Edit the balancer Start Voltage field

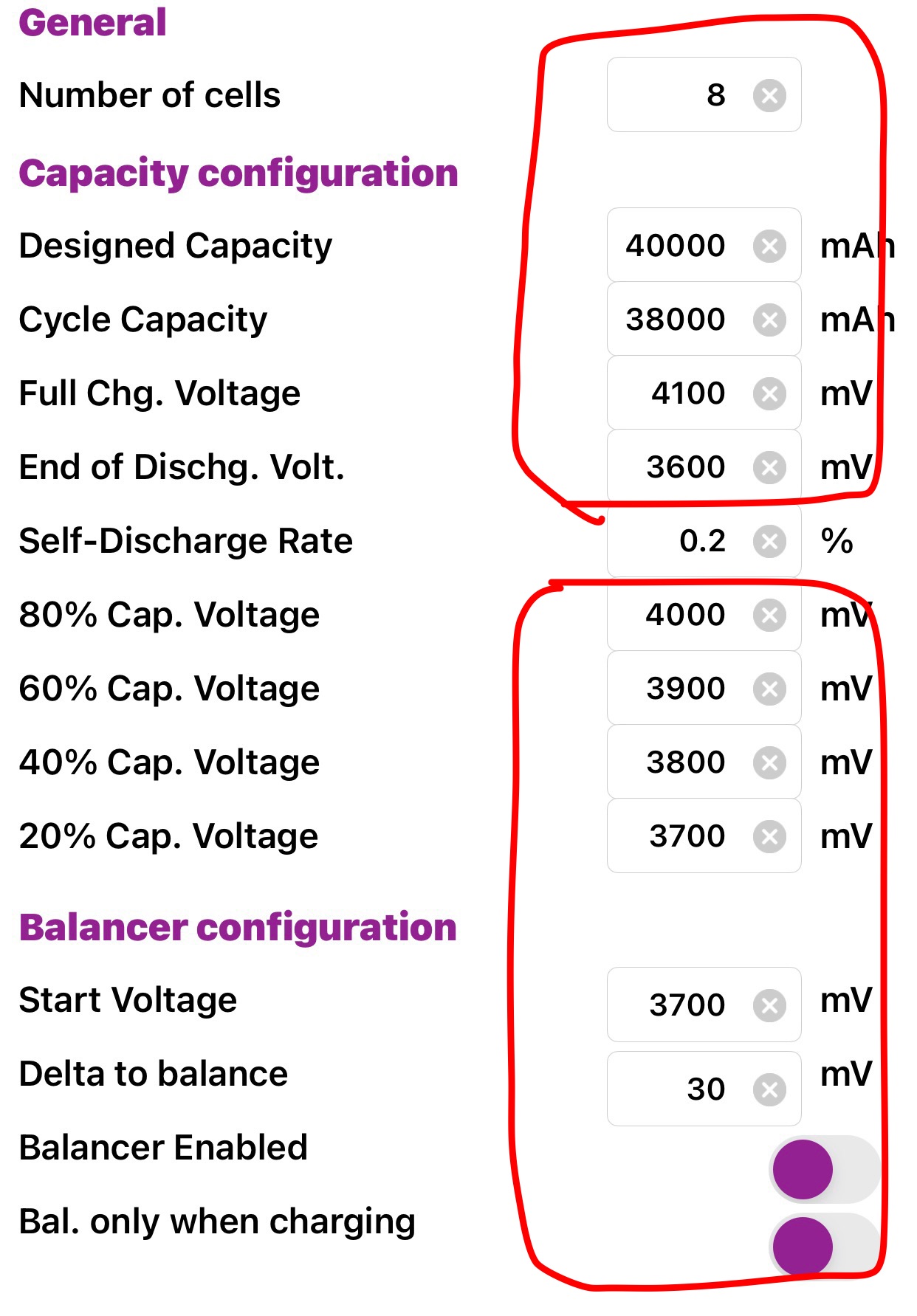704,1005
